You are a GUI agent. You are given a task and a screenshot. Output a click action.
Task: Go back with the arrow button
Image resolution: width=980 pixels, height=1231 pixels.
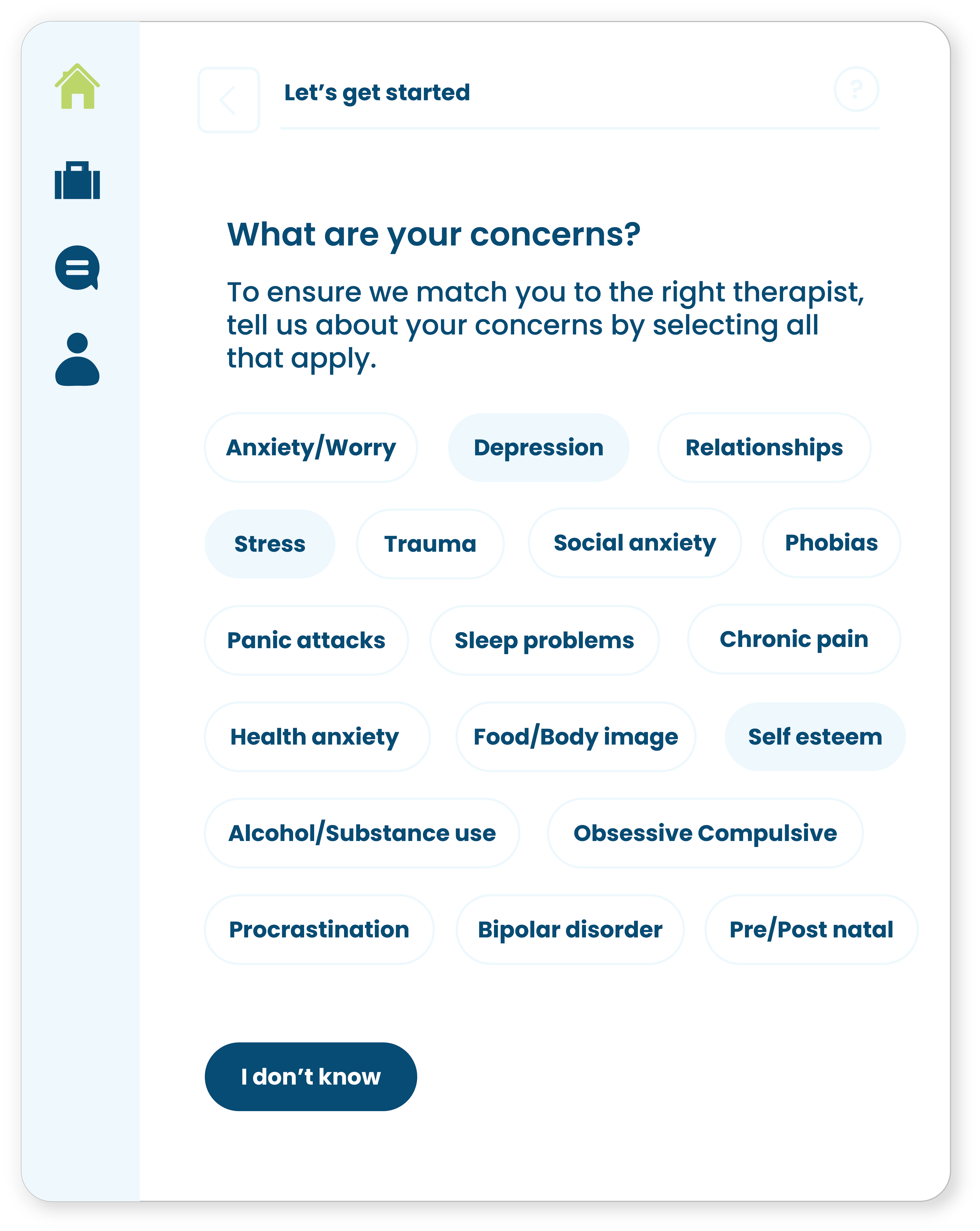(x=228, y=100)
